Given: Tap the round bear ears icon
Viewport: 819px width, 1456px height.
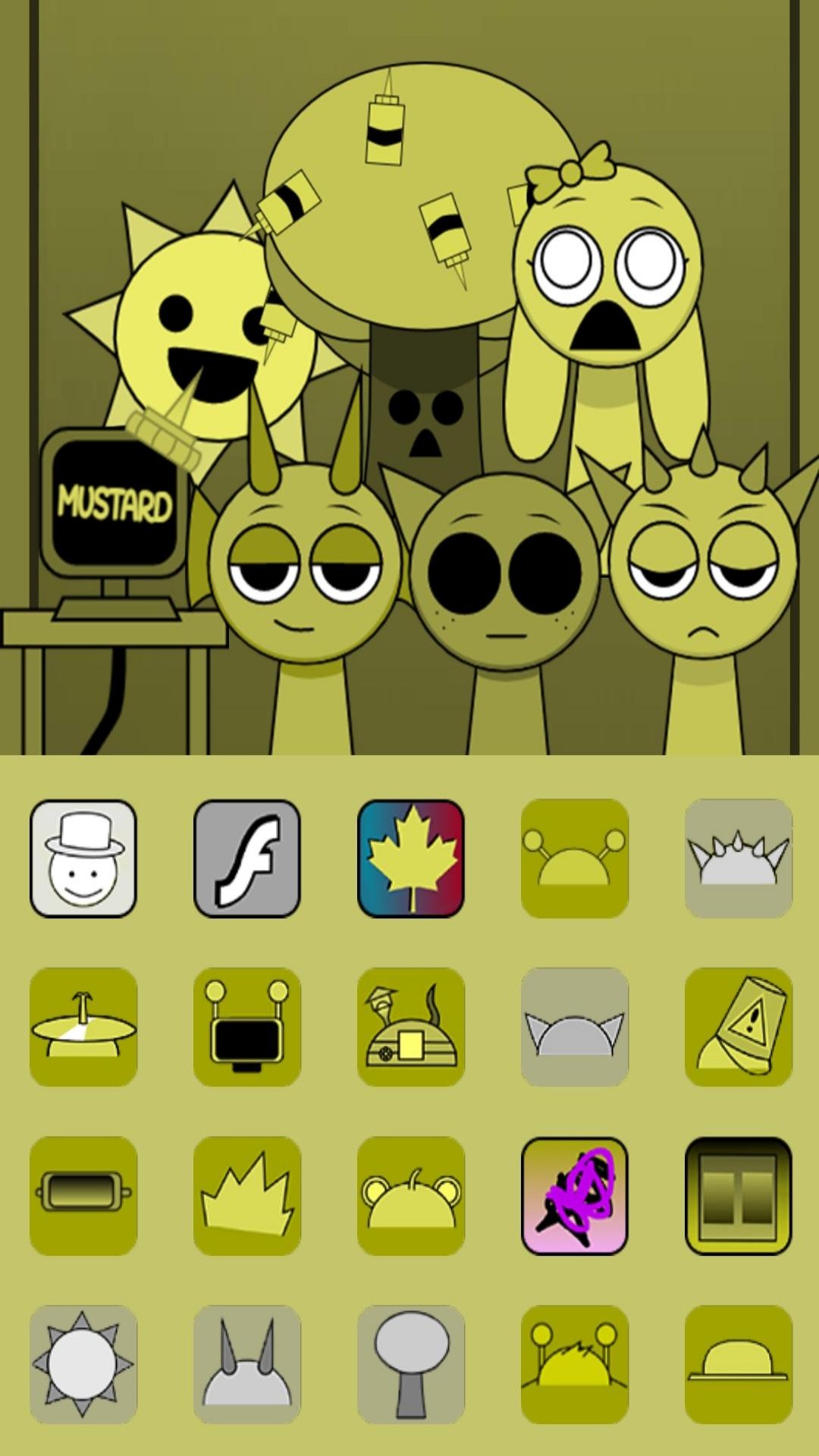Looking at the screenshot, I should point(411,1195).
